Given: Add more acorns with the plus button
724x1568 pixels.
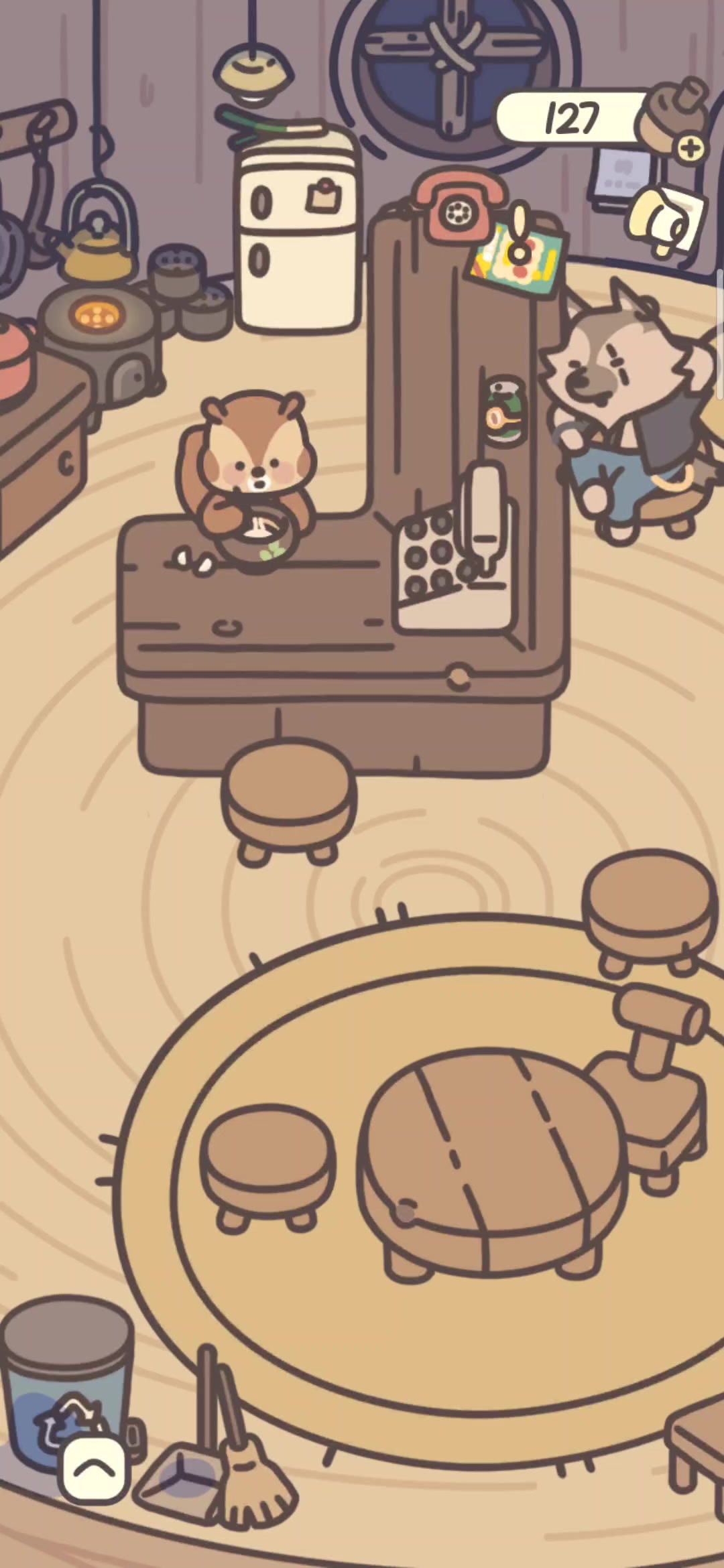Looking at the screenshot, I should tap(690, 148).
